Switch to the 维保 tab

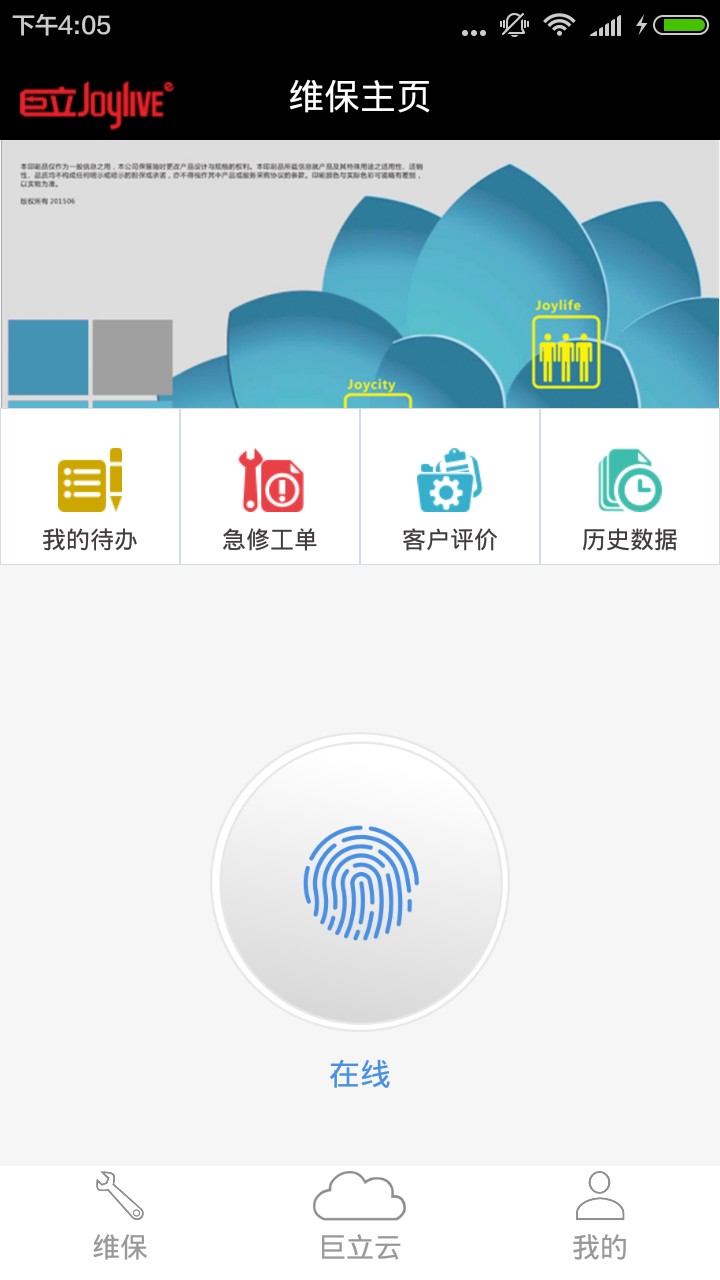[120, 1218]
